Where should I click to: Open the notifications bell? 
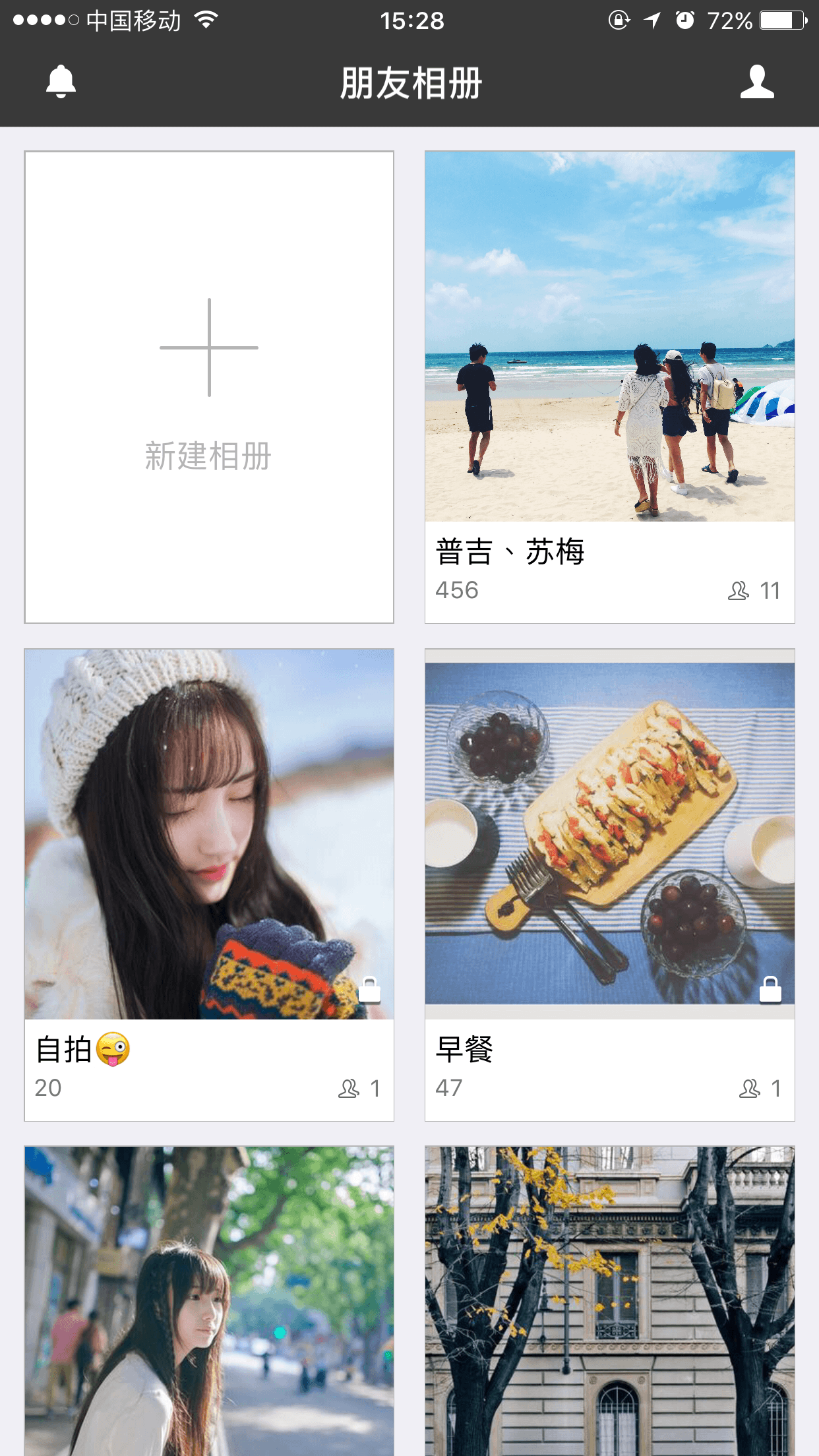(61, 82)
